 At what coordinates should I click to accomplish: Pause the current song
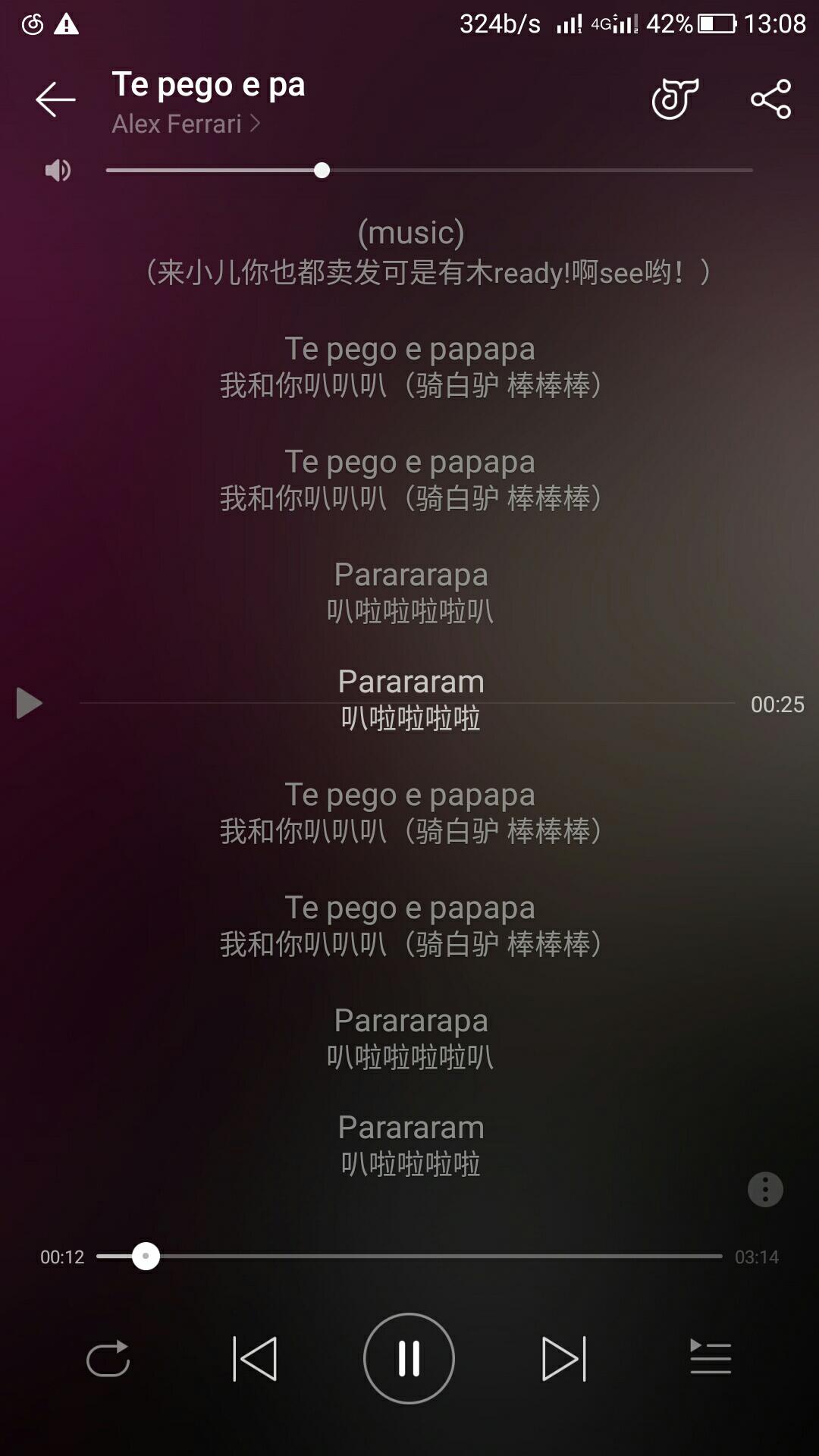click(409, 1358)
